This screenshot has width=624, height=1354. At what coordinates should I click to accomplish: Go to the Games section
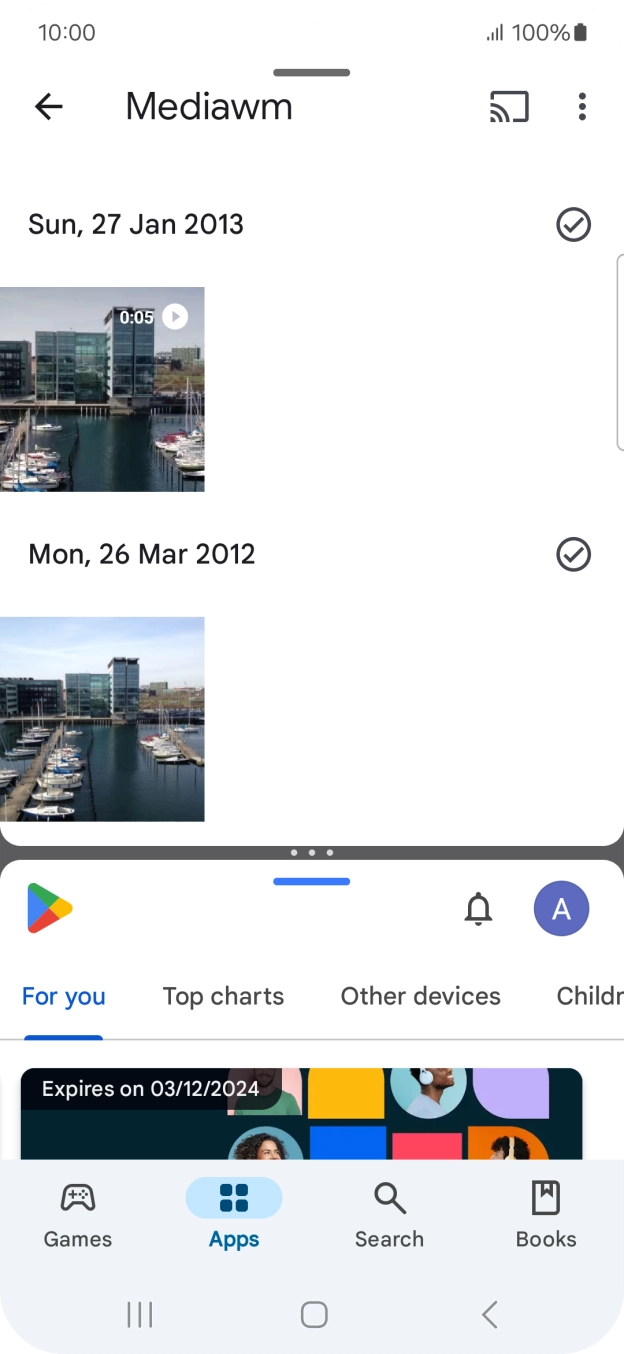coord(78,1214)
